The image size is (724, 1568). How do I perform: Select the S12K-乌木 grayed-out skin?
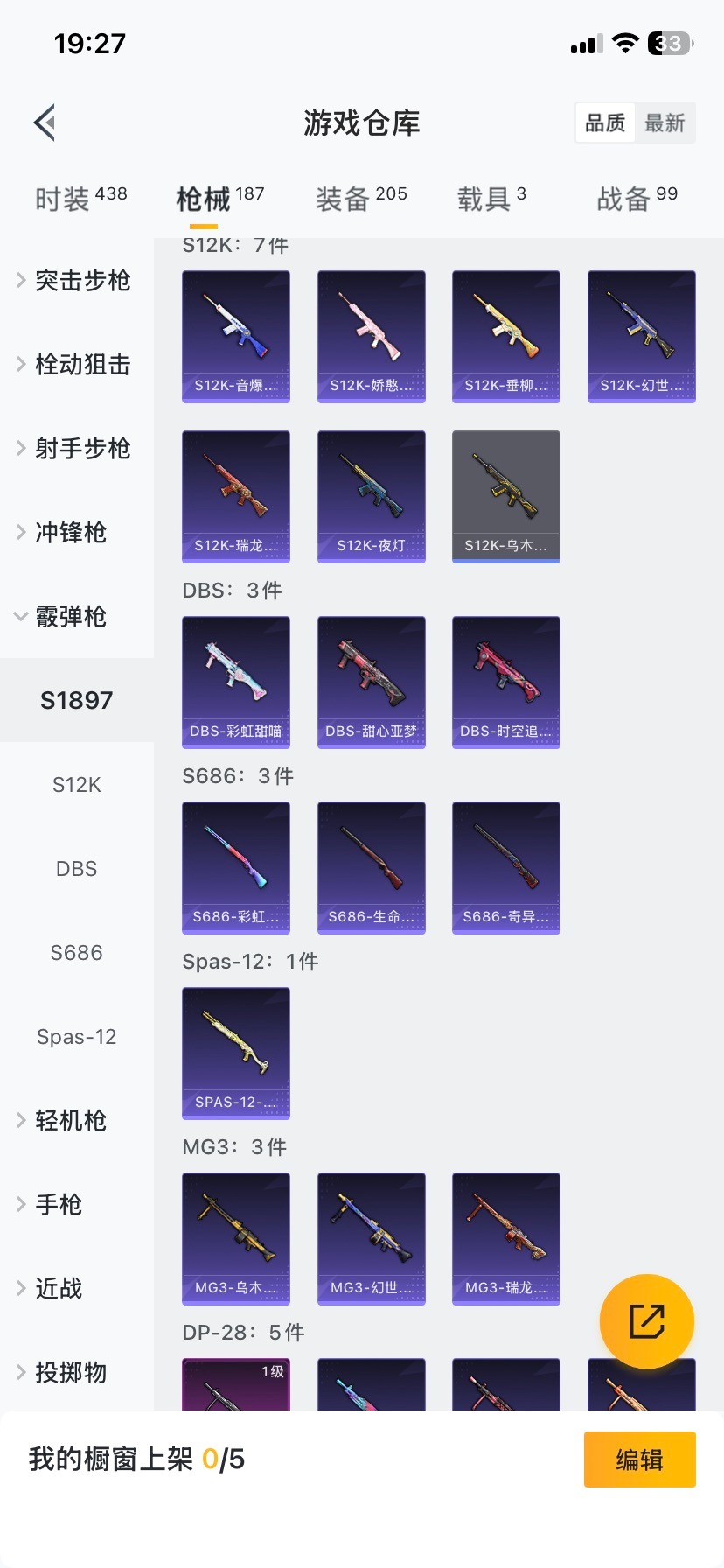coord(505,496)
